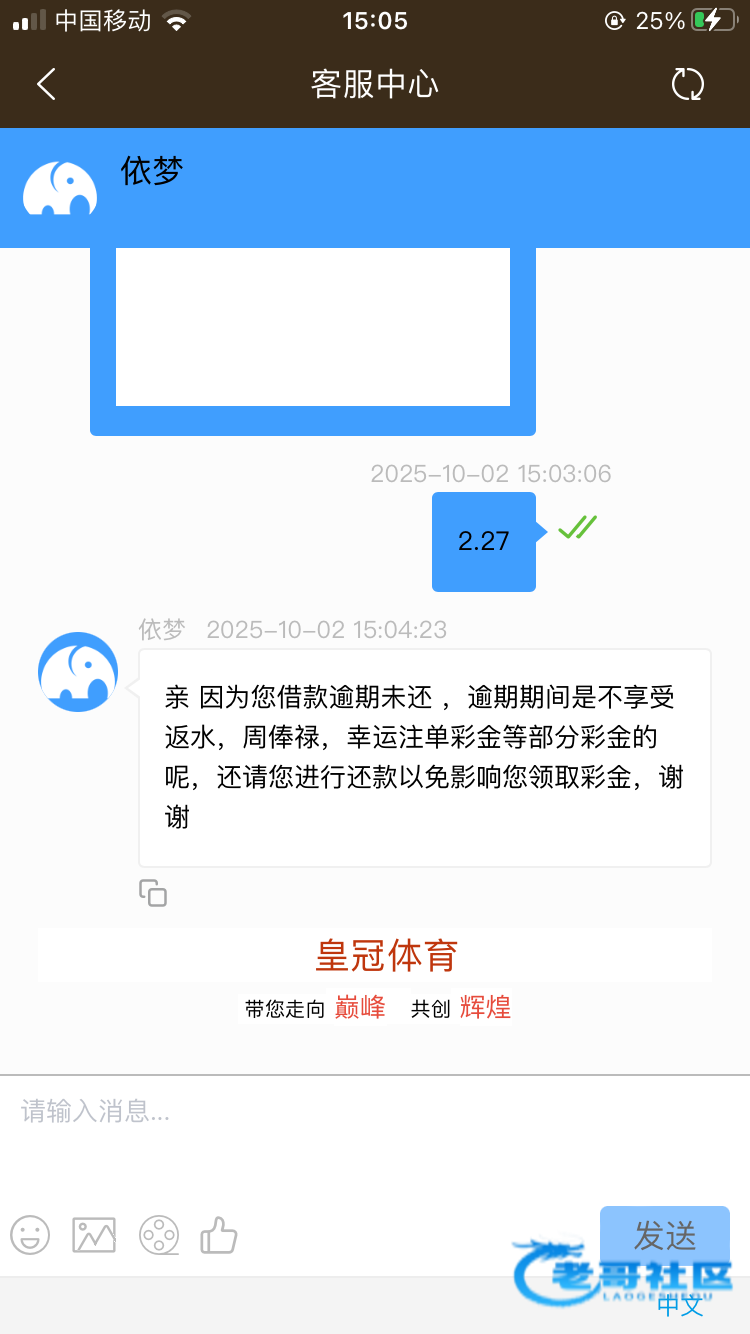Go back from customer service center
Image resolution: width=750 pixels, height=1334 pixels.
[x=46, y=84]
